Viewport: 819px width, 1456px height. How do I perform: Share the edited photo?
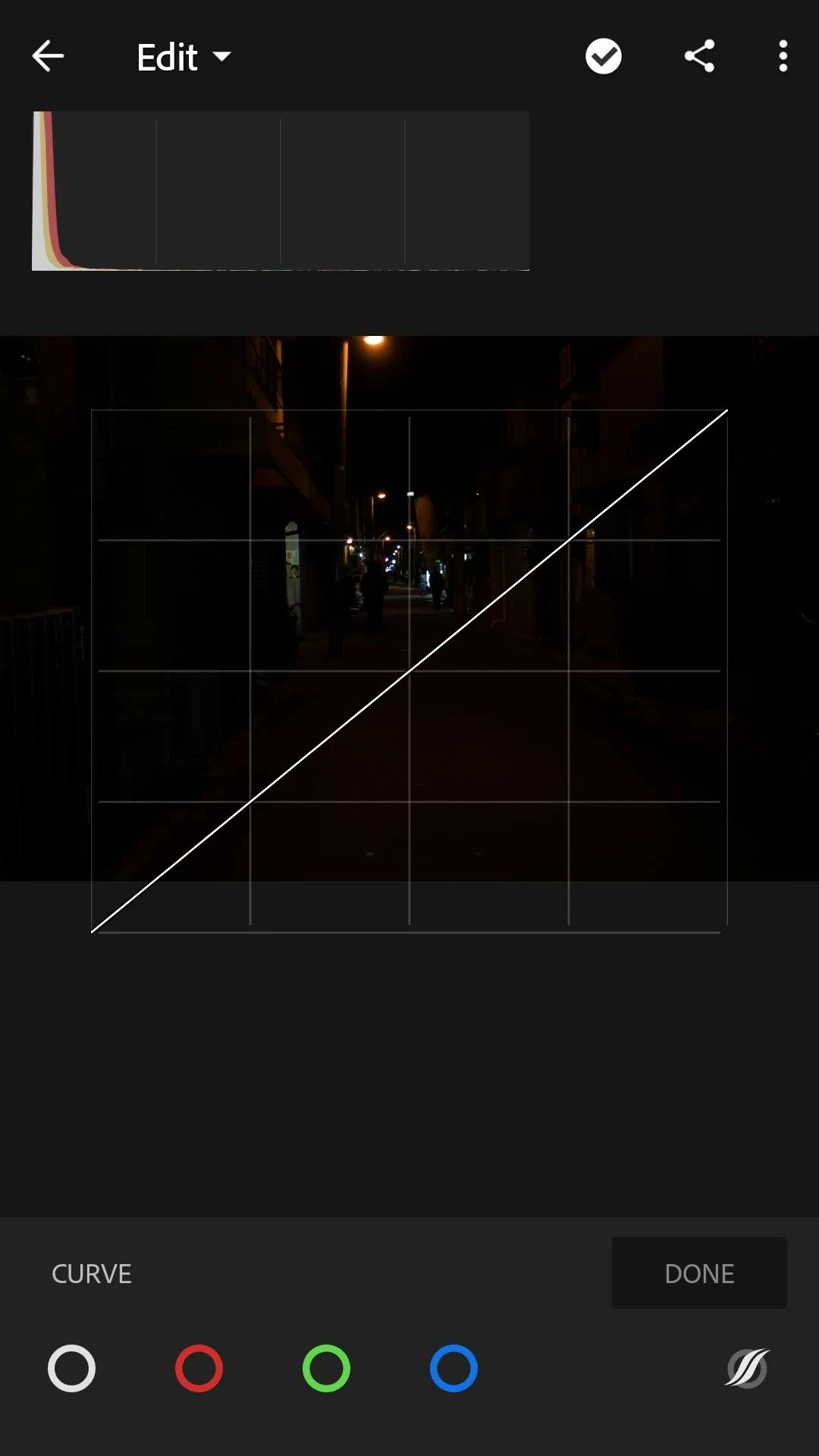(699, 56)
